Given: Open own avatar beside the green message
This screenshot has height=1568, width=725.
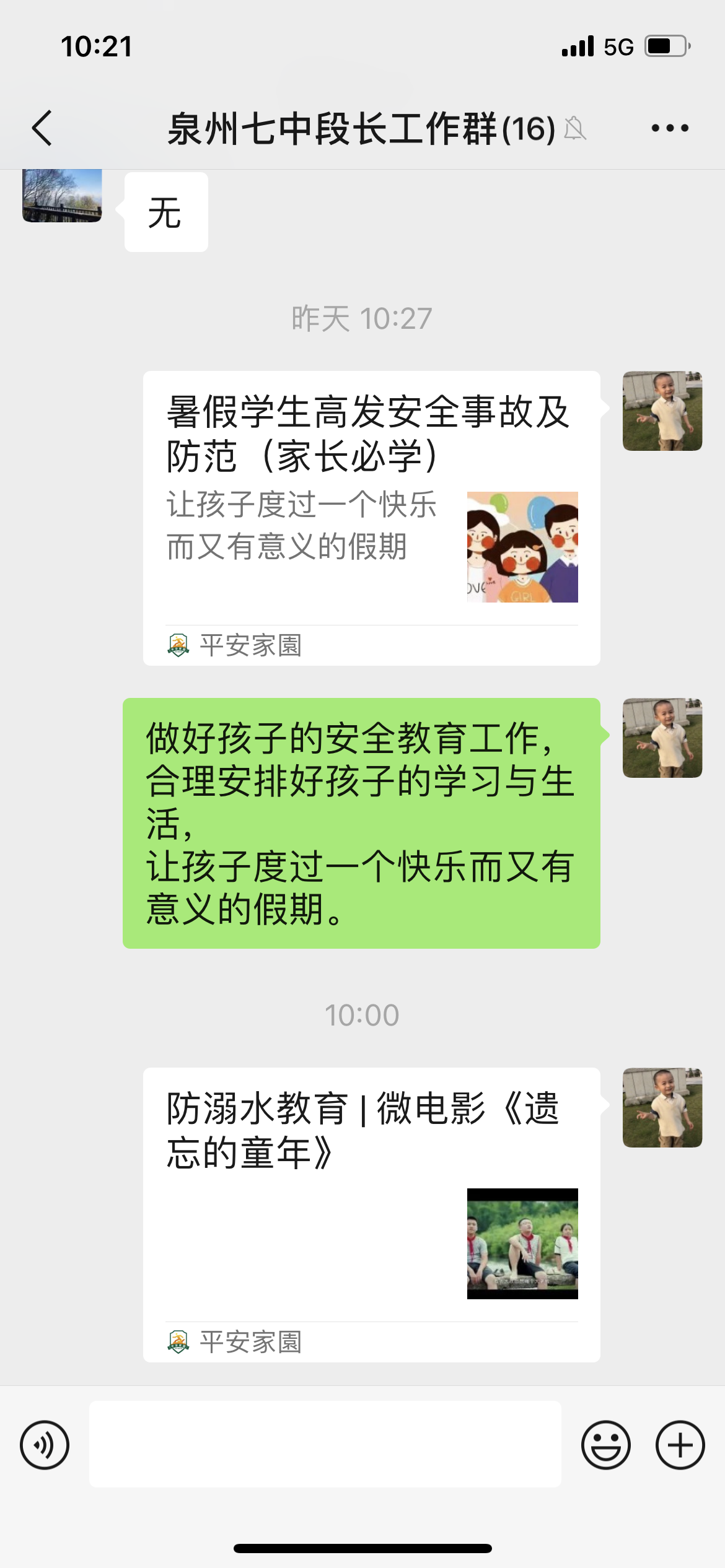Looking at the screenshot, I should [x=662, y=738].
